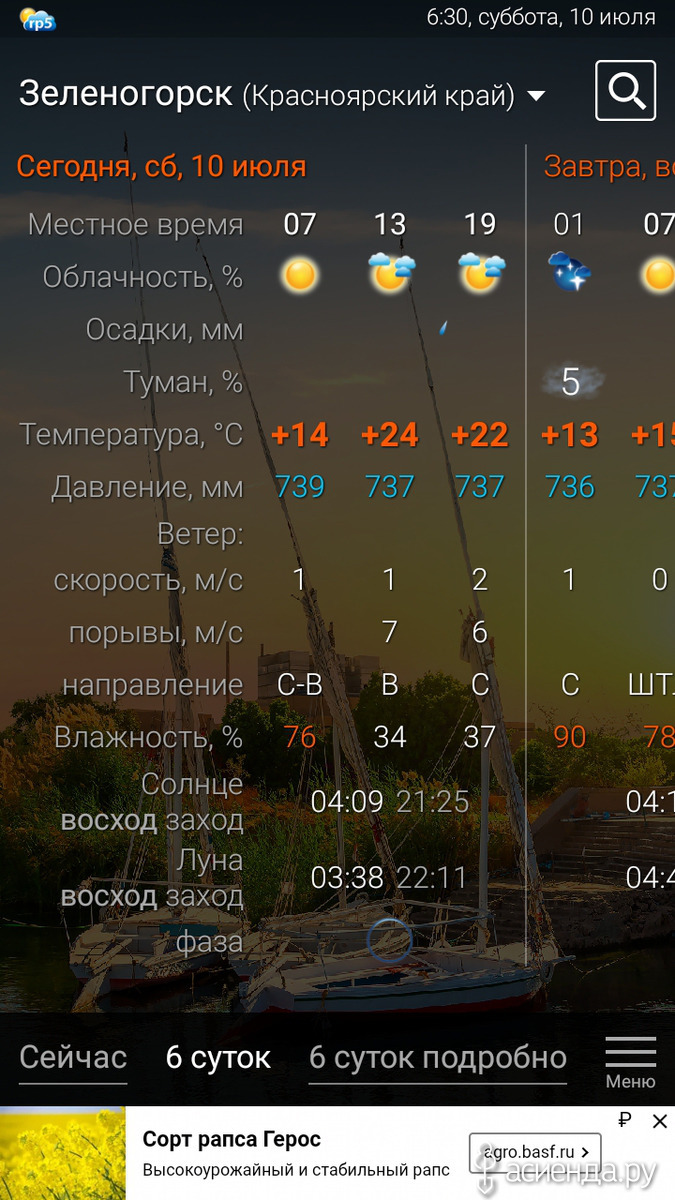Screen dimensions: 675x1200
Task: Switch to 6 суток подробно tab
Action: pyautogui.click(x=438, y=1057)
